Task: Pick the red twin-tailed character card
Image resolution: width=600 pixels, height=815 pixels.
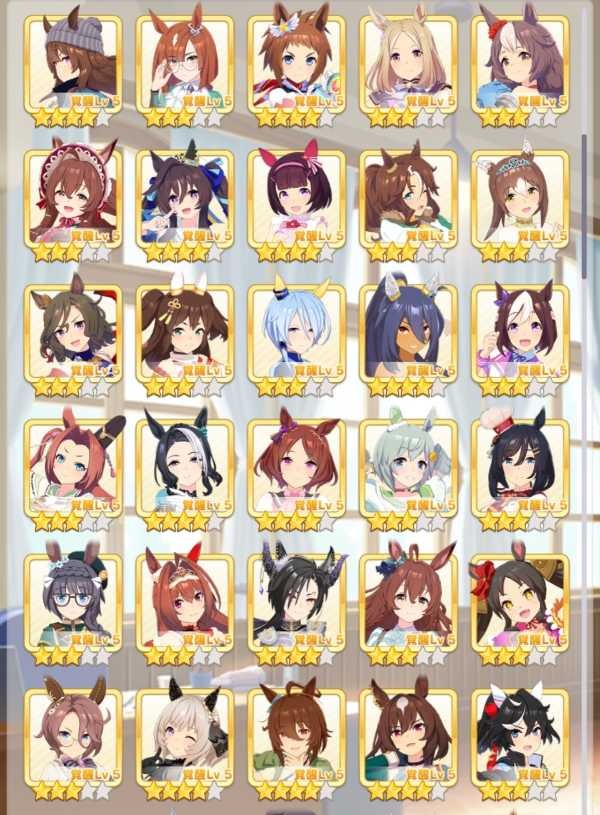Action: pos(72,467)
